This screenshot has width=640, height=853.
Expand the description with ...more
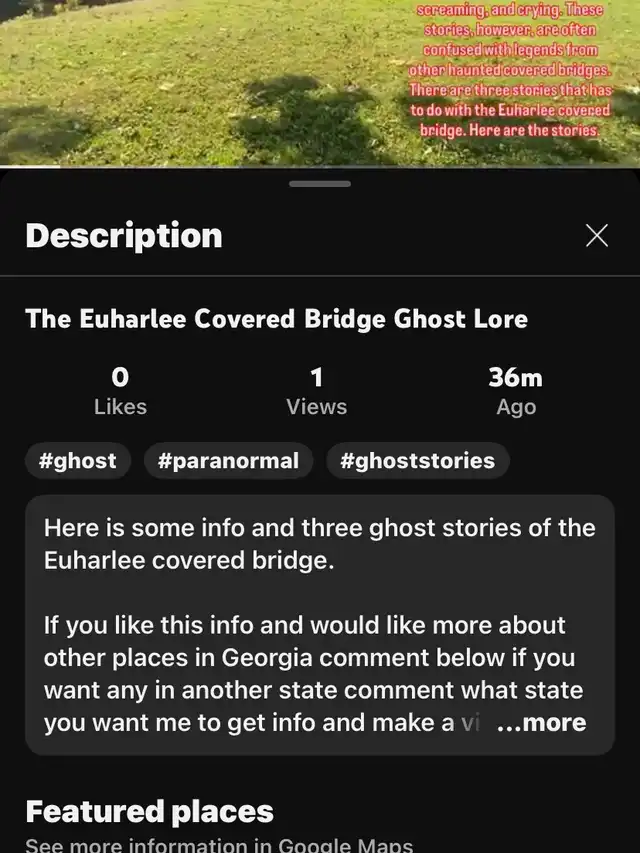540,723
